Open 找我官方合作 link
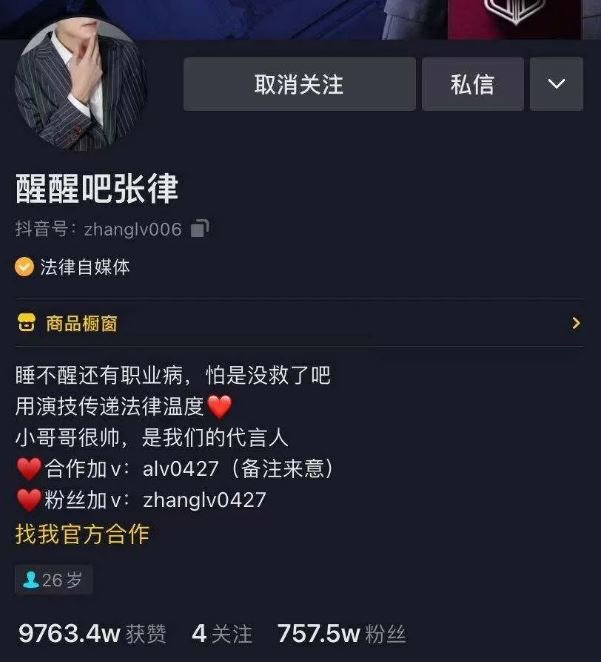Screen dimensions: 601x662 [82, 534]
